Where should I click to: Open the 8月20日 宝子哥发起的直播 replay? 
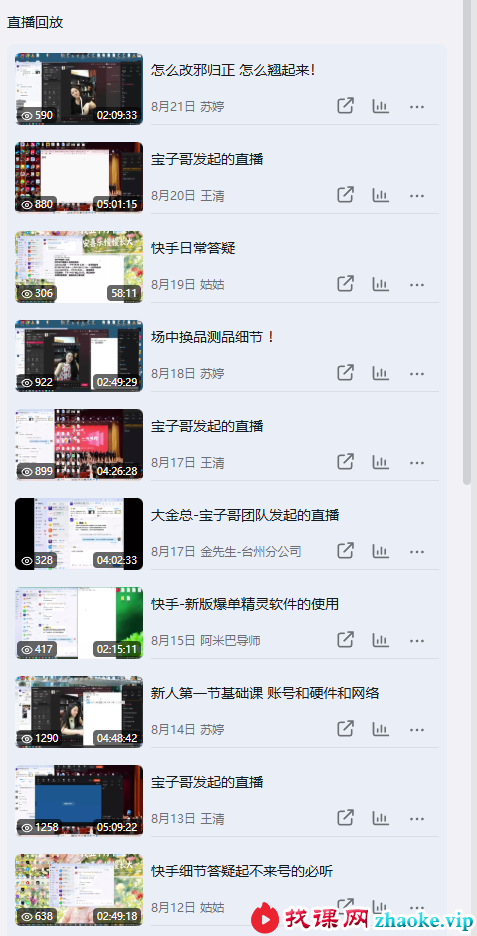[x=207, y=159]
